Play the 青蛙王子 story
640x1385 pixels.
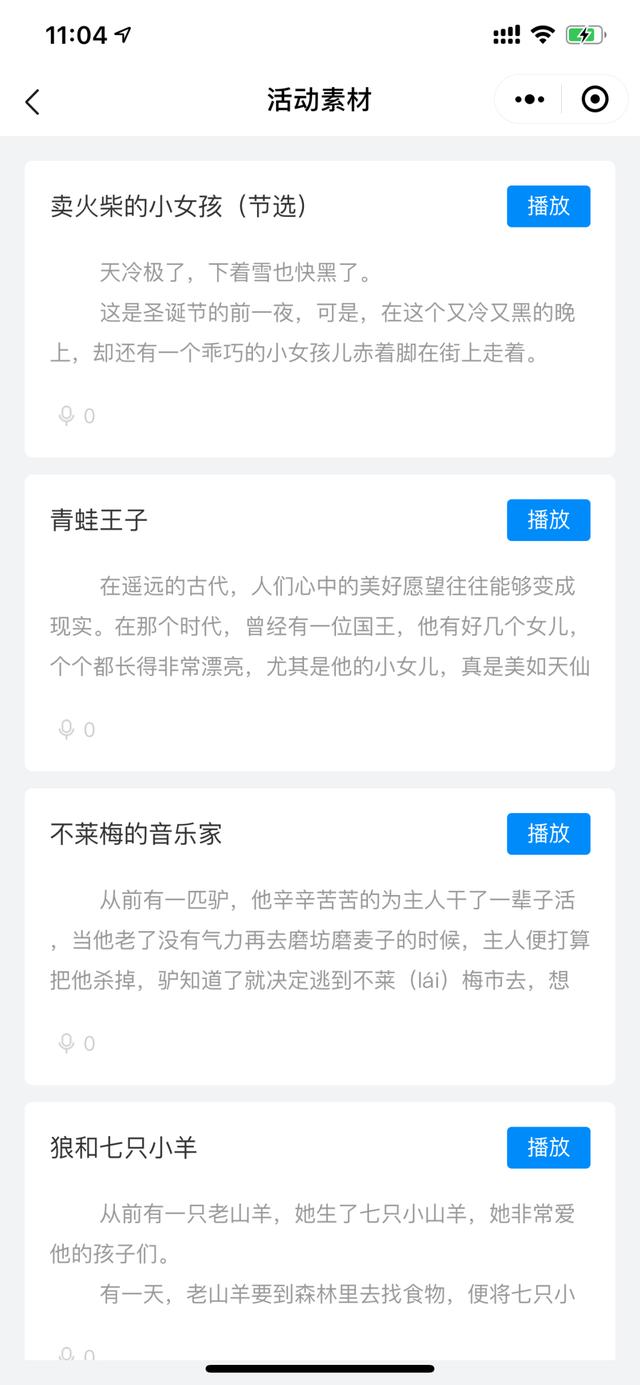coord(548,520)
